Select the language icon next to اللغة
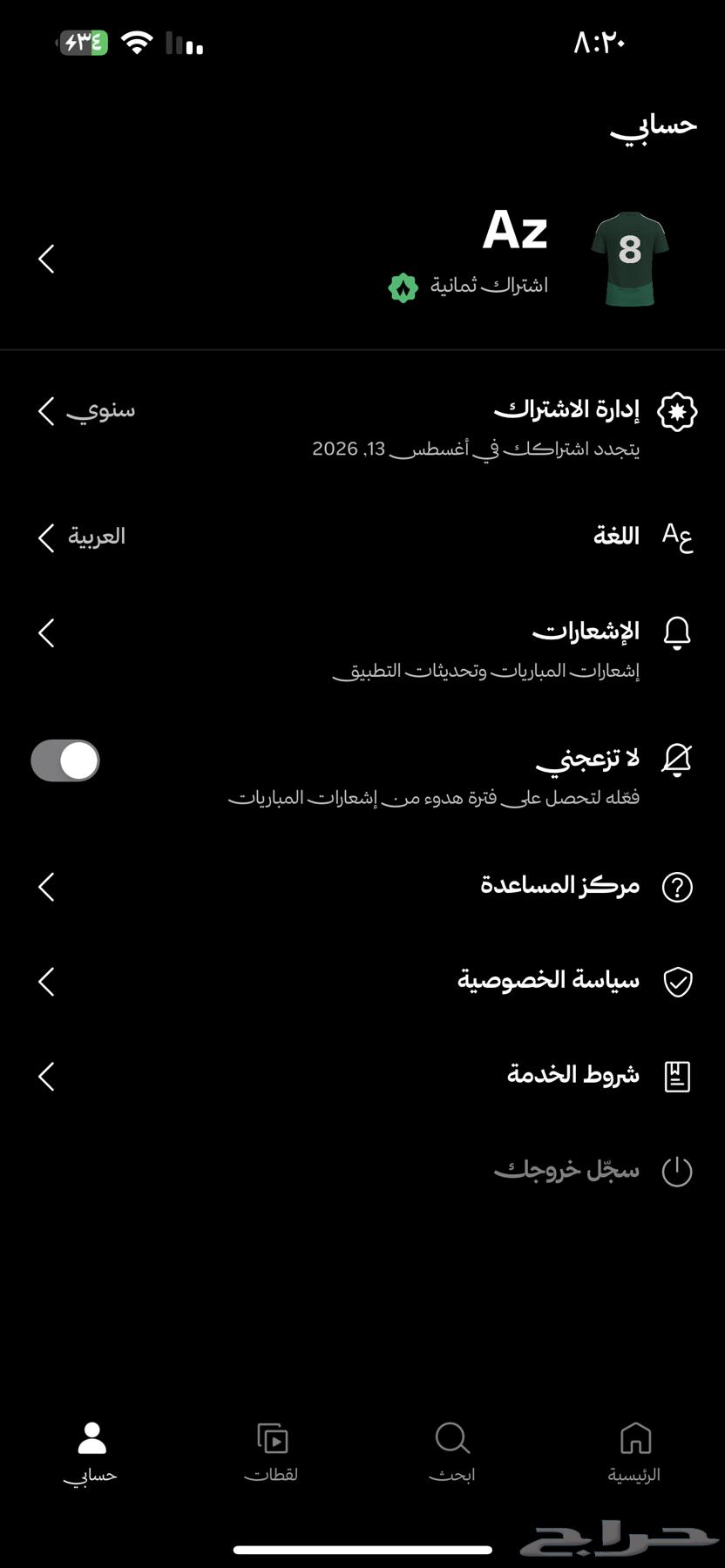Viewport: 725px width, 1568px height. point(679,537)
